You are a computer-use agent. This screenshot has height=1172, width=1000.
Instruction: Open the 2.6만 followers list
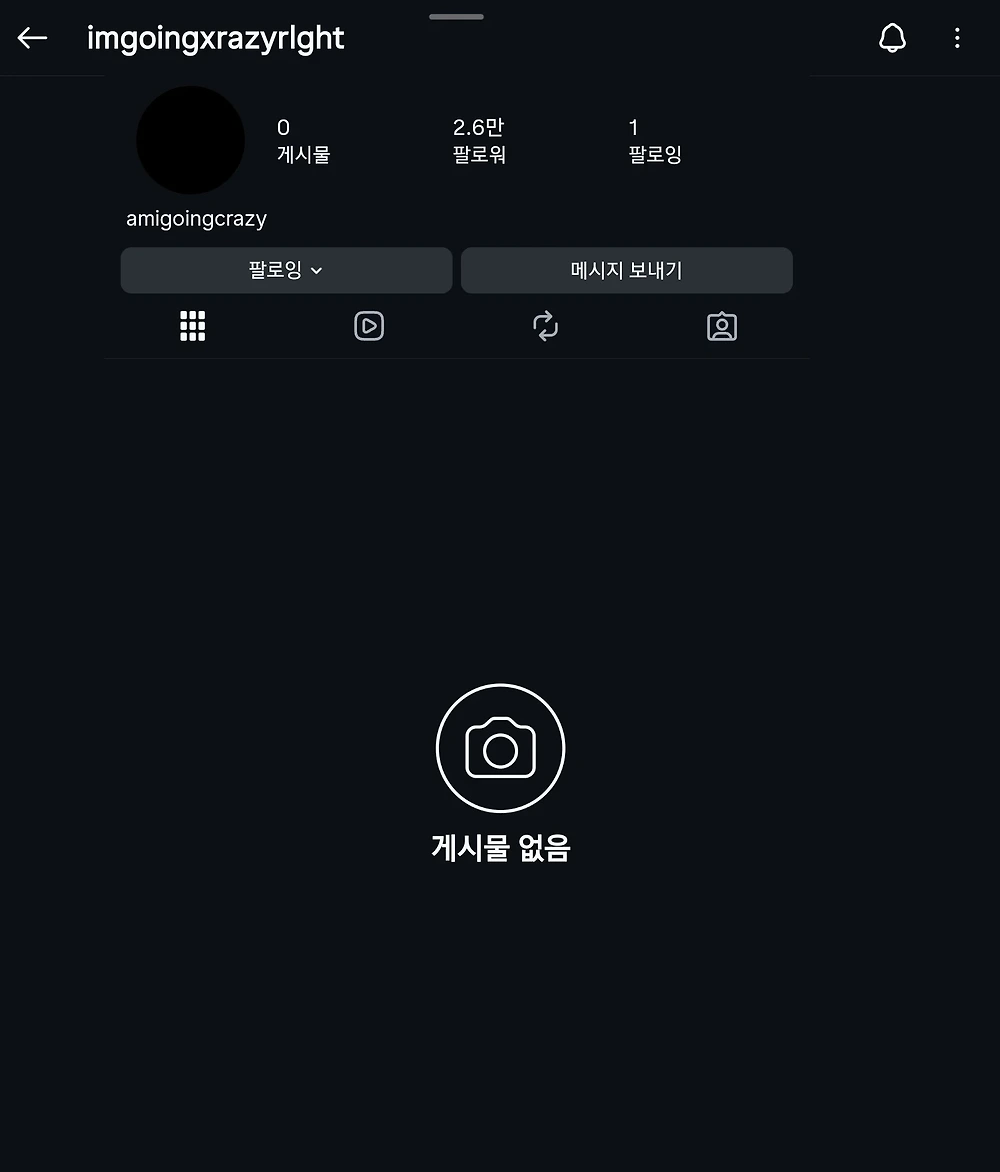479,141
